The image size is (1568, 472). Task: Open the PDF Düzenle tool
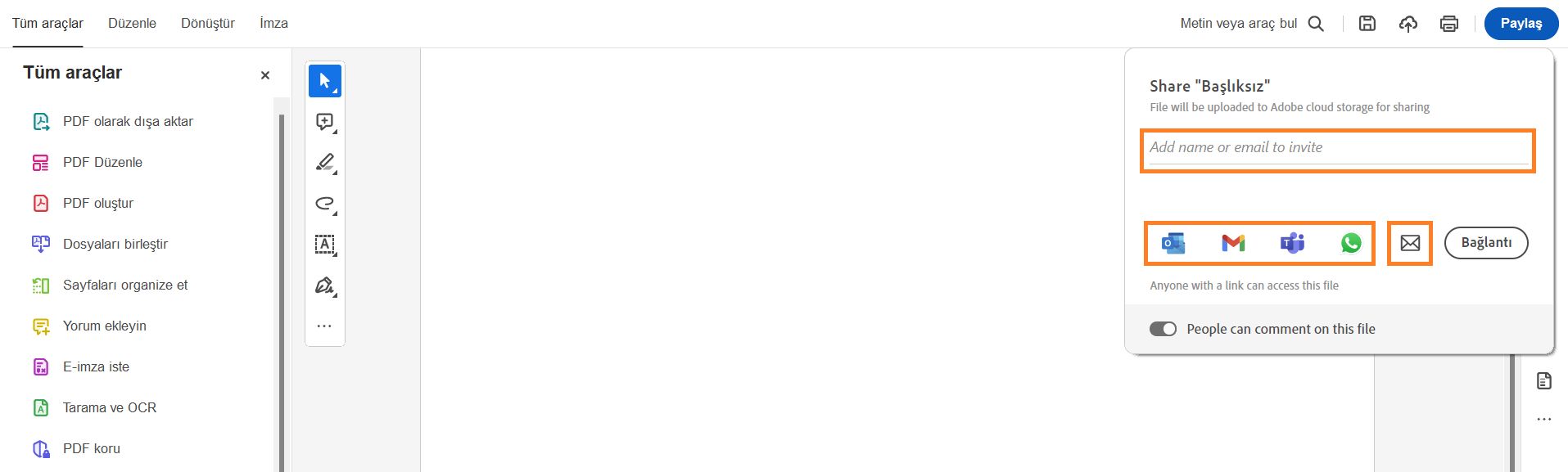102,163
